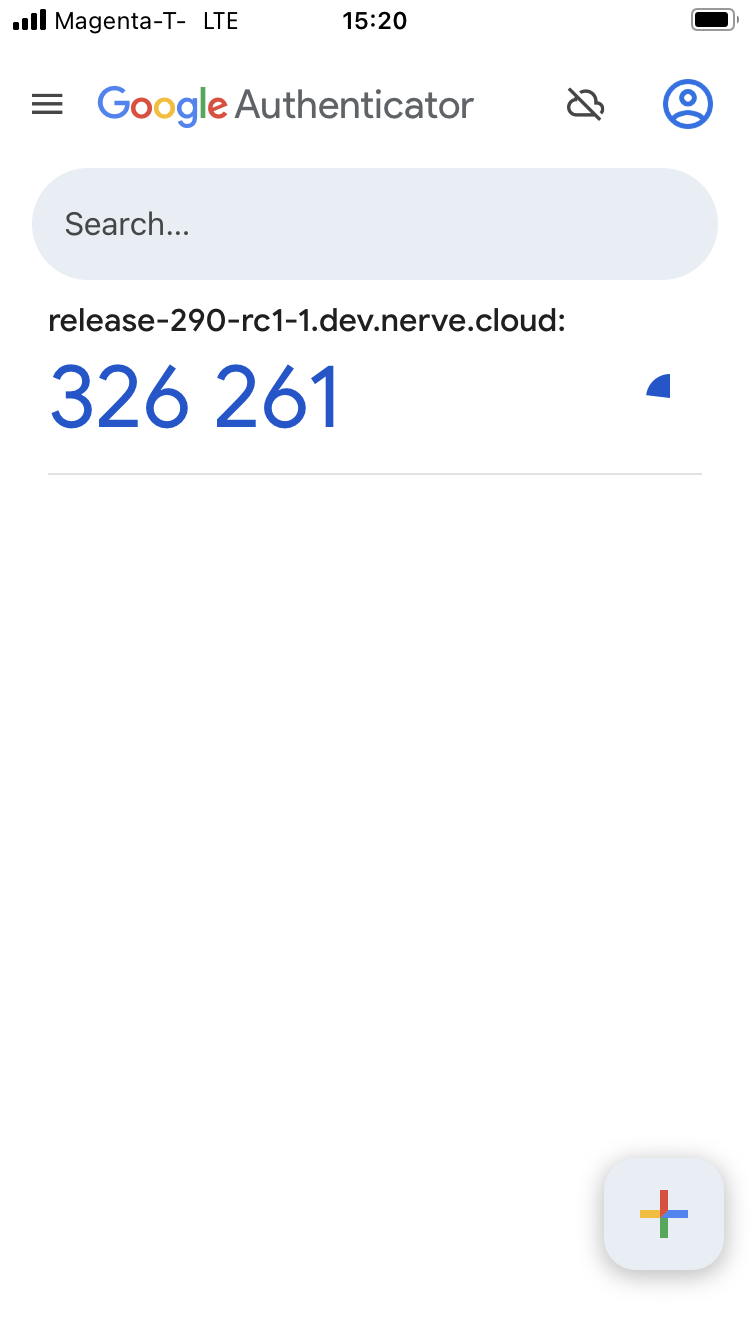
Task: Tap the Search field
Action: click(375, 224)
